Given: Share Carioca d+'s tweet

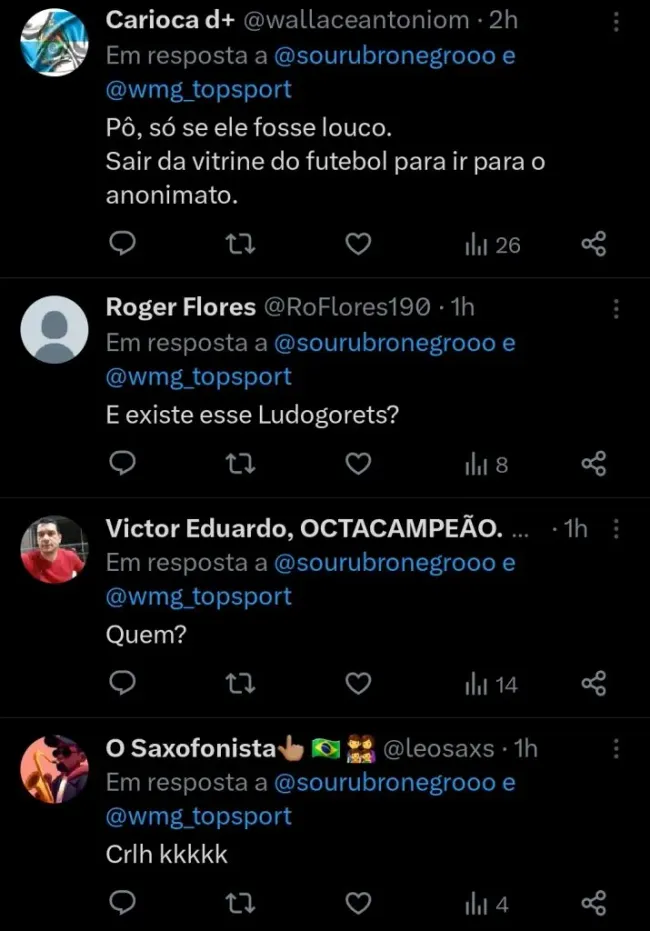Looking at the screenshot, I should point(593,244).
